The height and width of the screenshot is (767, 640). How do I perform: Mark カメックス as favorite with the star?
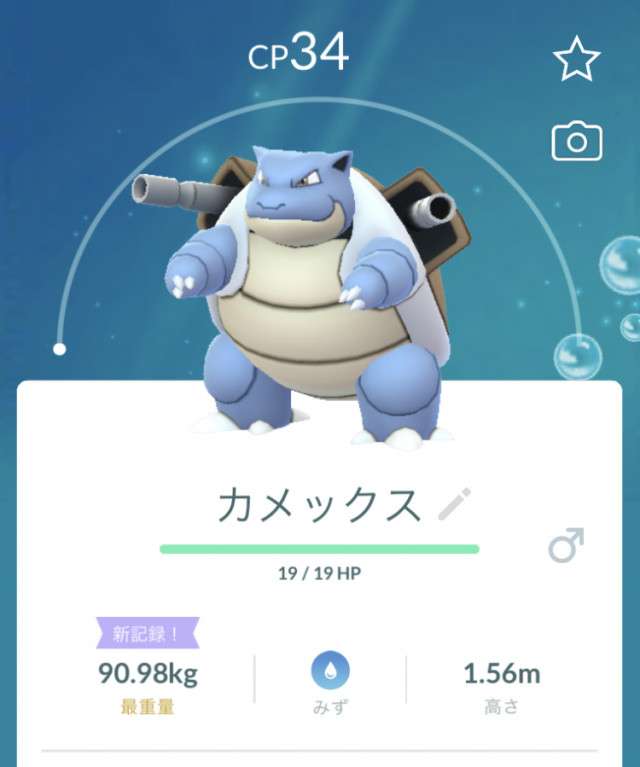(577, 61)
